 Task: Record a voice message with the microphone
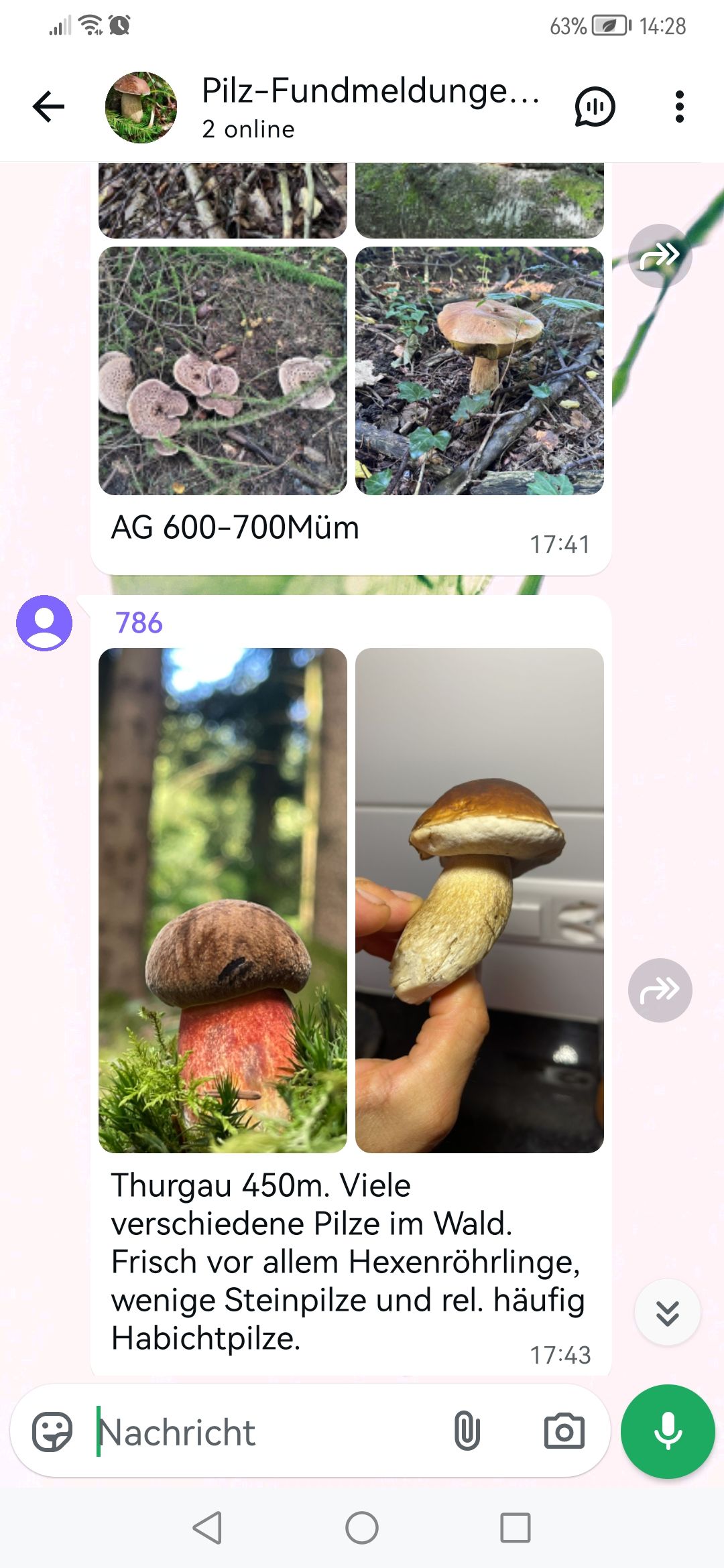668,1431
